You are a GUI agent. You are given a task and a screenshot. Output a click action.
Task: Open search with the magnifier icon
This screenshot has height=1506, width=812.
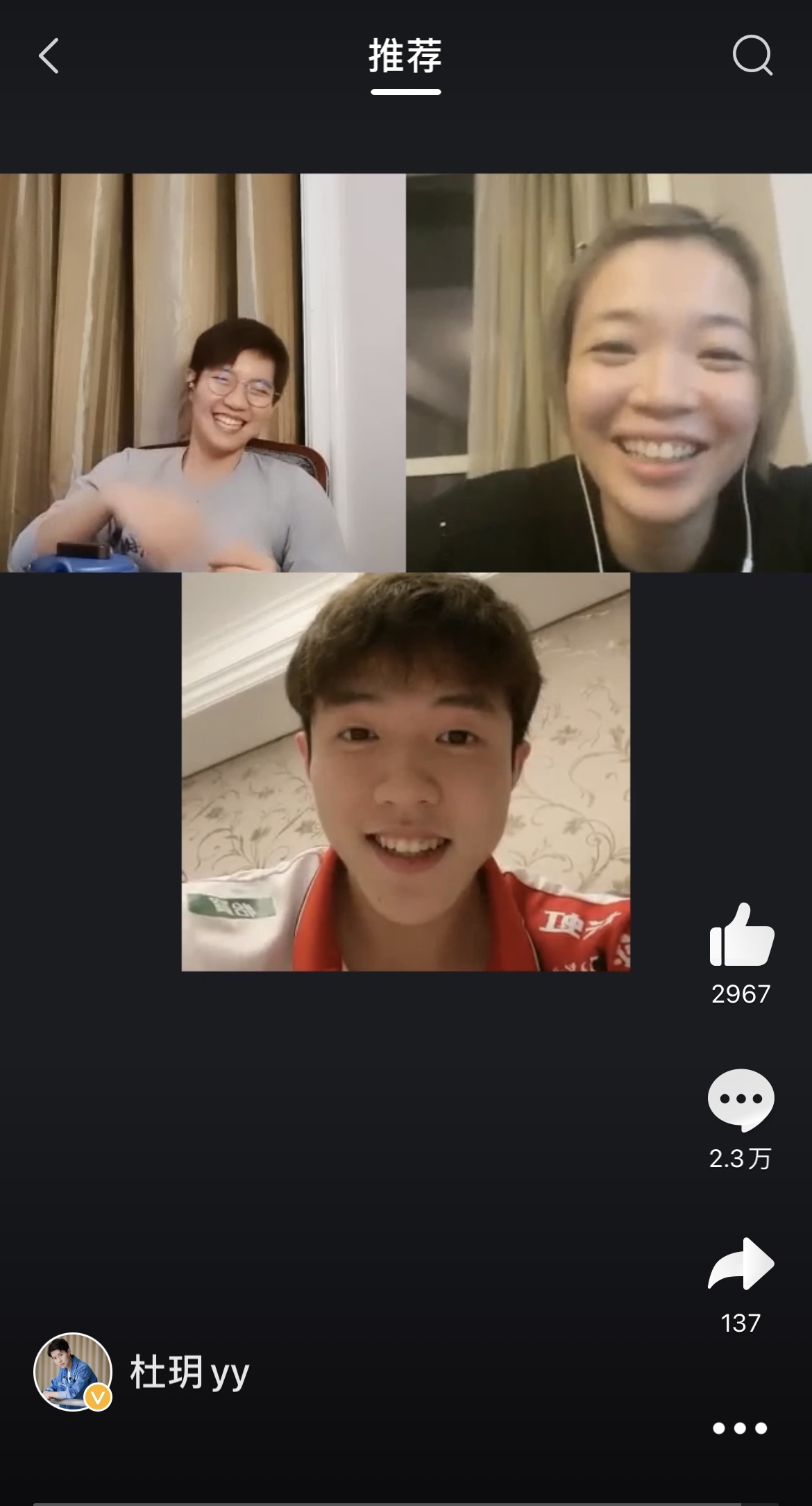pyautogui.click(x=752, y=56)
